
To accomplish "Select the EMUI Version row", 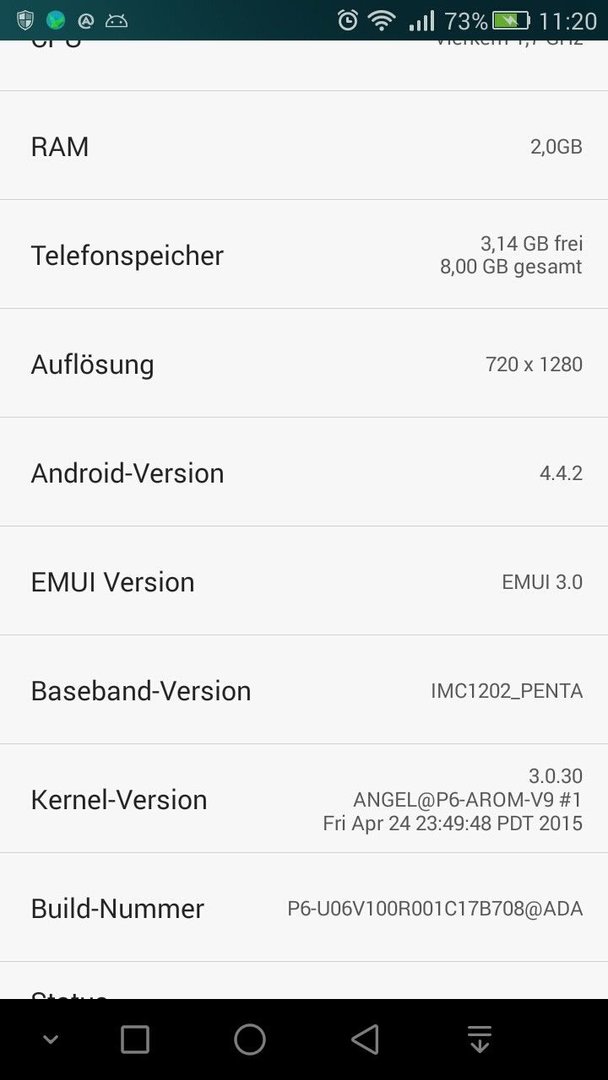I will (x=304, y=581).
